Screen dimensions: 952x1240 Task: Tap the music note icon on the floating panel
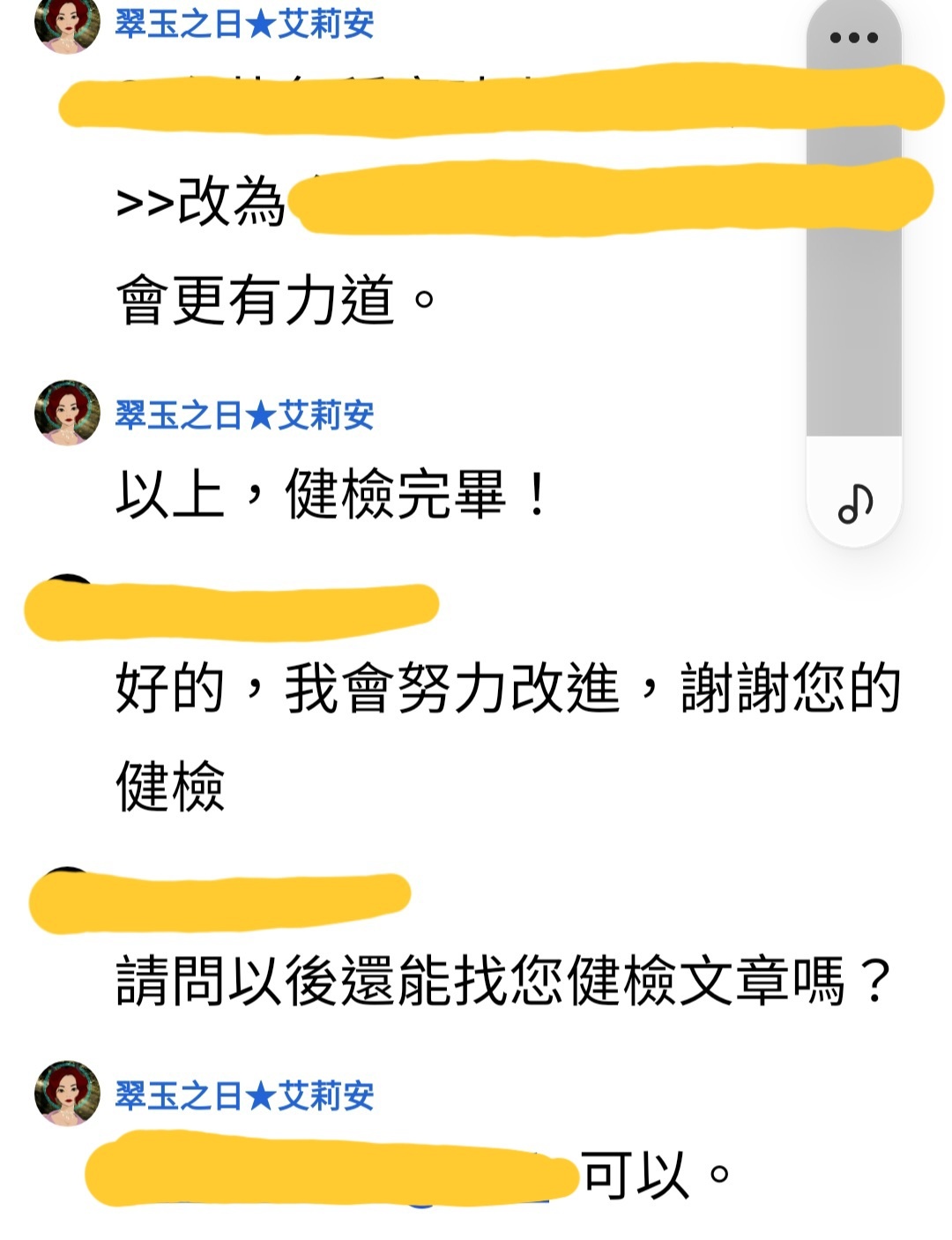click(854, 504)
